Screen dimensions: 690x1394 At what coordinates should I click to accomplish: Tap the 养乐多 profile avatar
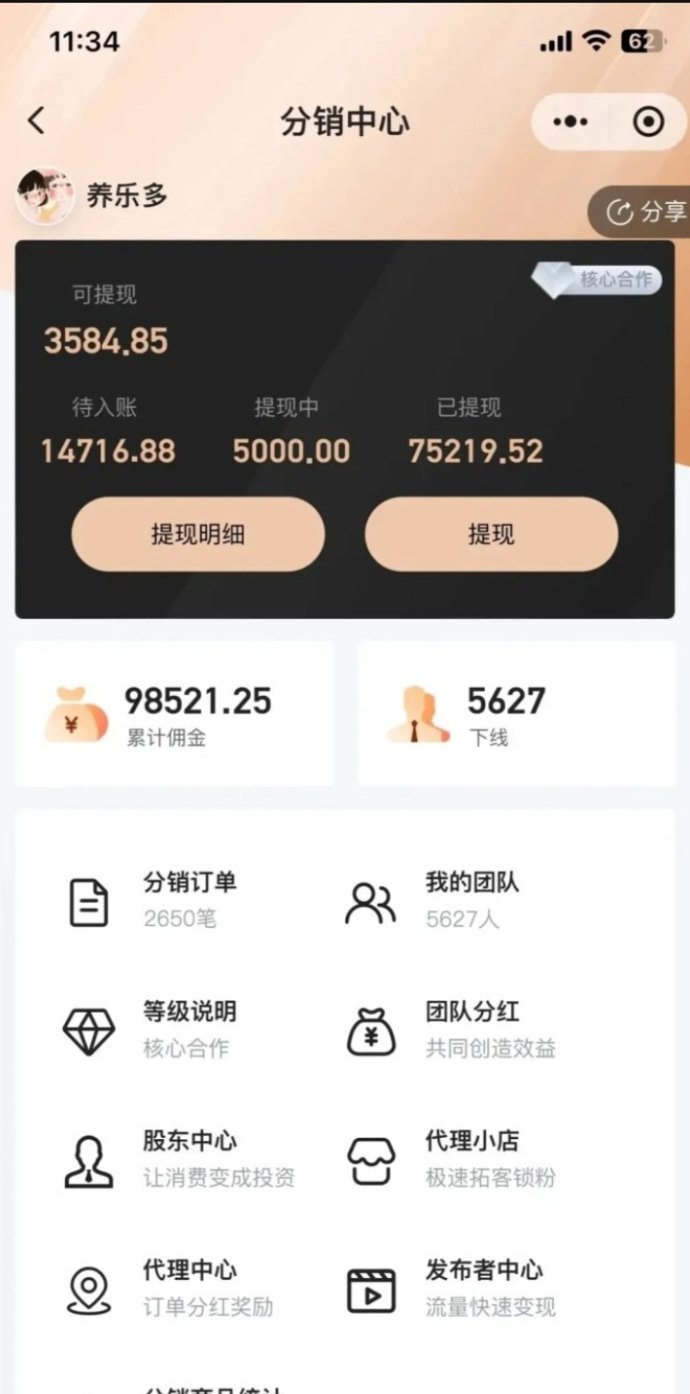(x=46, y=195)
